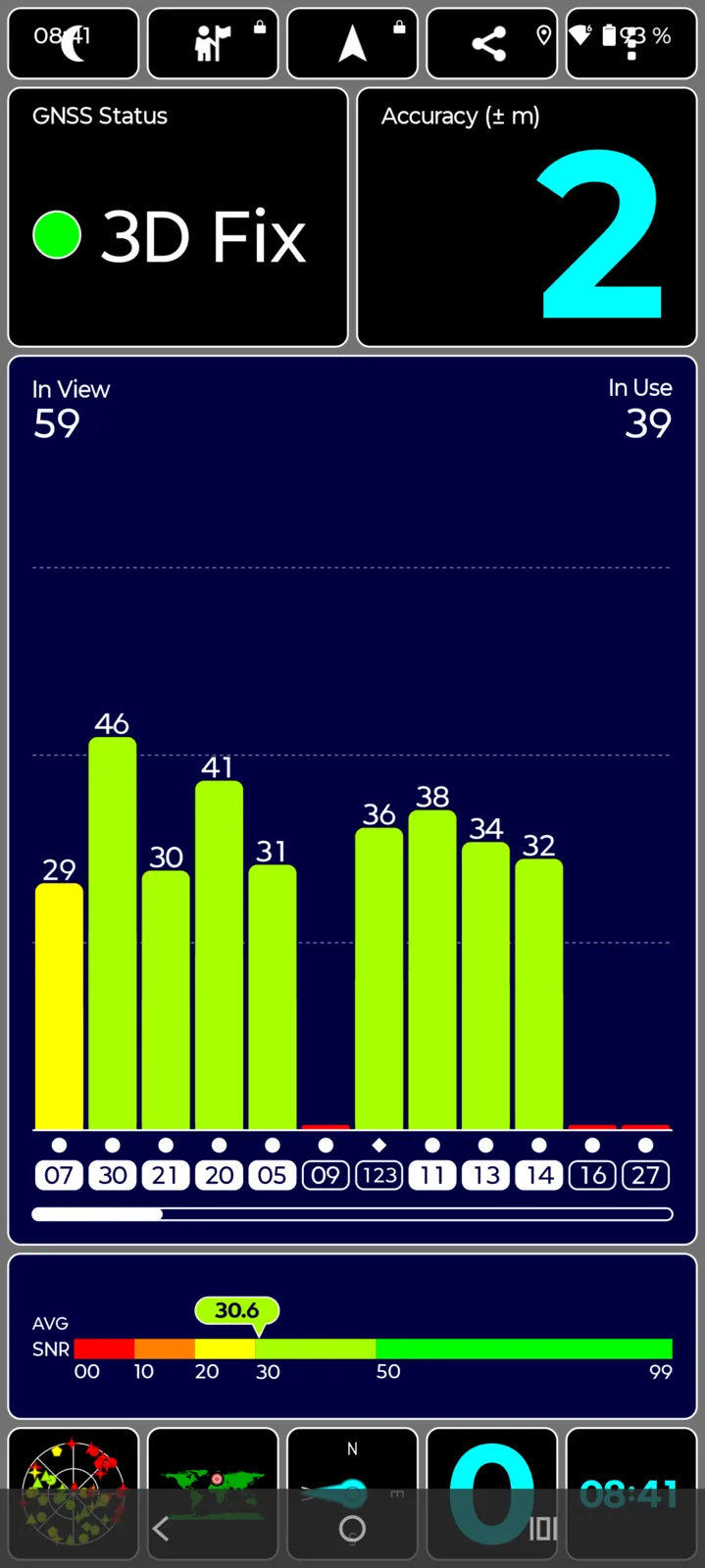This screenshot has height=1568, width=705.
Task: Open the GNSS Status tile
Action: point(177,217)
